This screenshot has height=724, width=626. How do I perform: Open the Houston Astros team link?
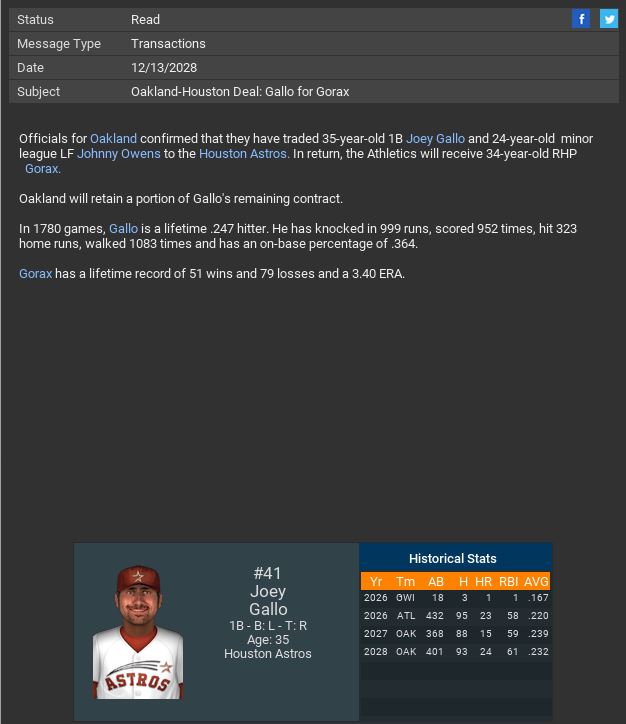(x=244, y=154)
